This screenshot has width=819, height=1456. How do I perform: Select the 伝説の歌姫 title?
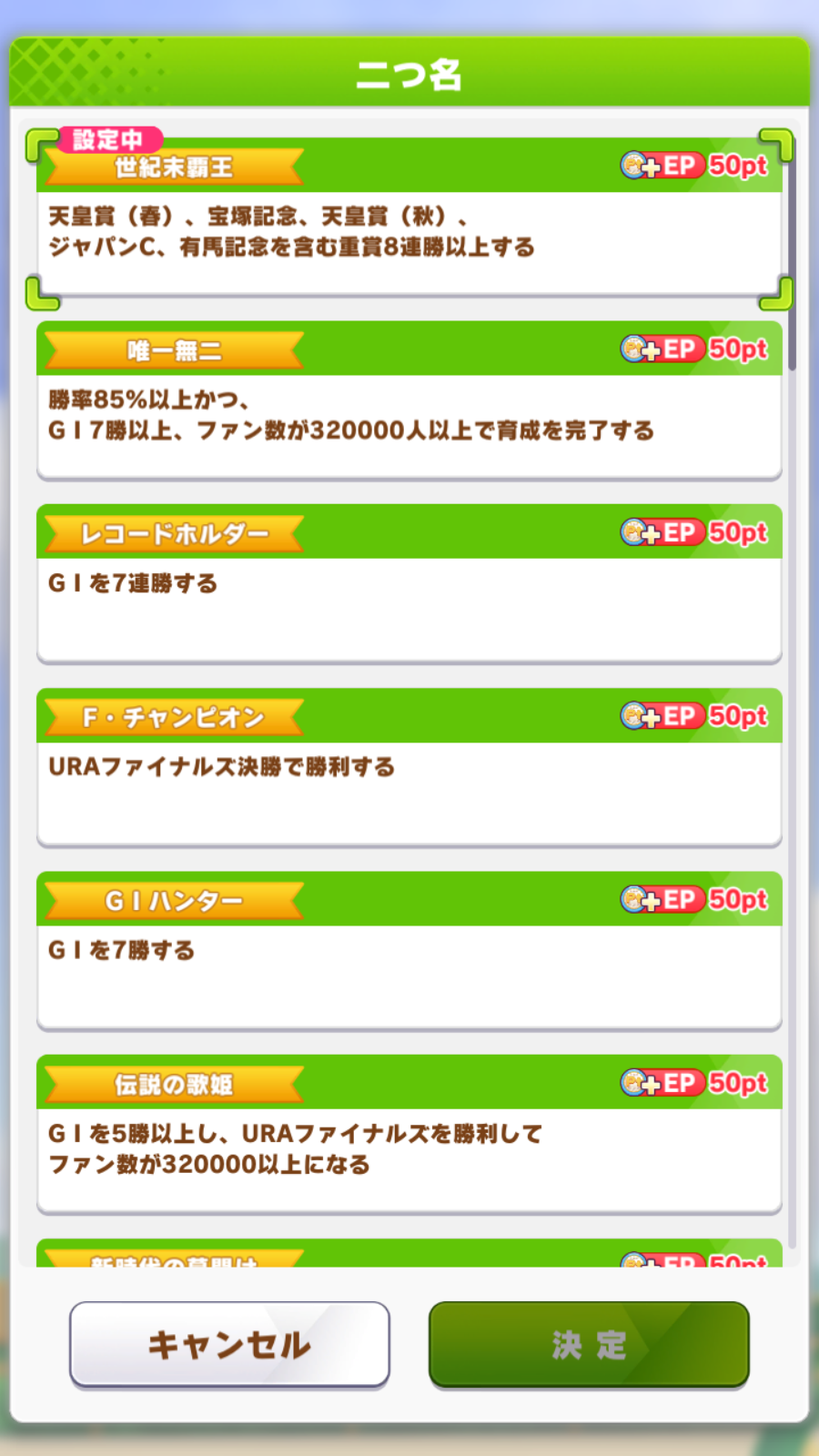click(x=409, y=1135)
